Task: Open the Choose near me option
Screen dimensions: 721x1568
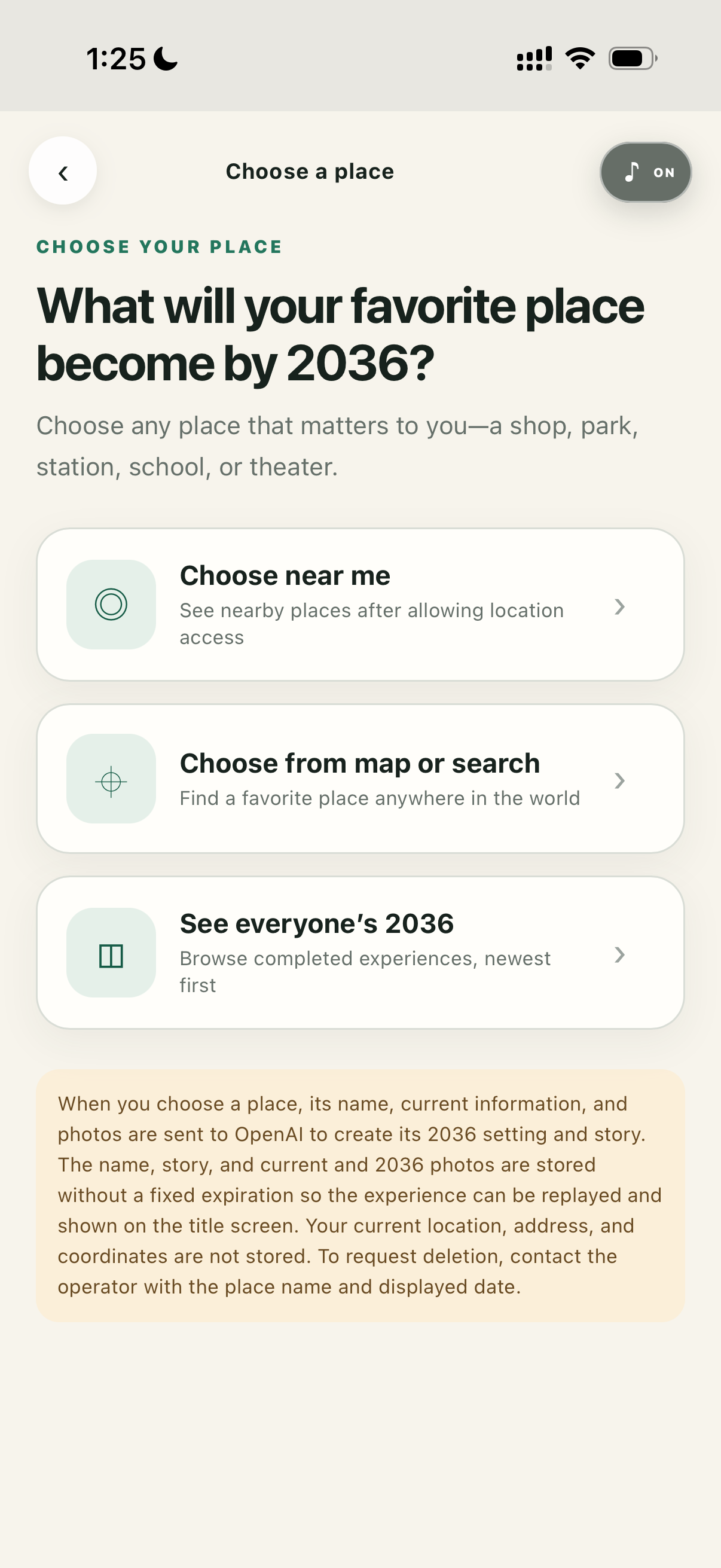Action: click(x=360, y=605)
